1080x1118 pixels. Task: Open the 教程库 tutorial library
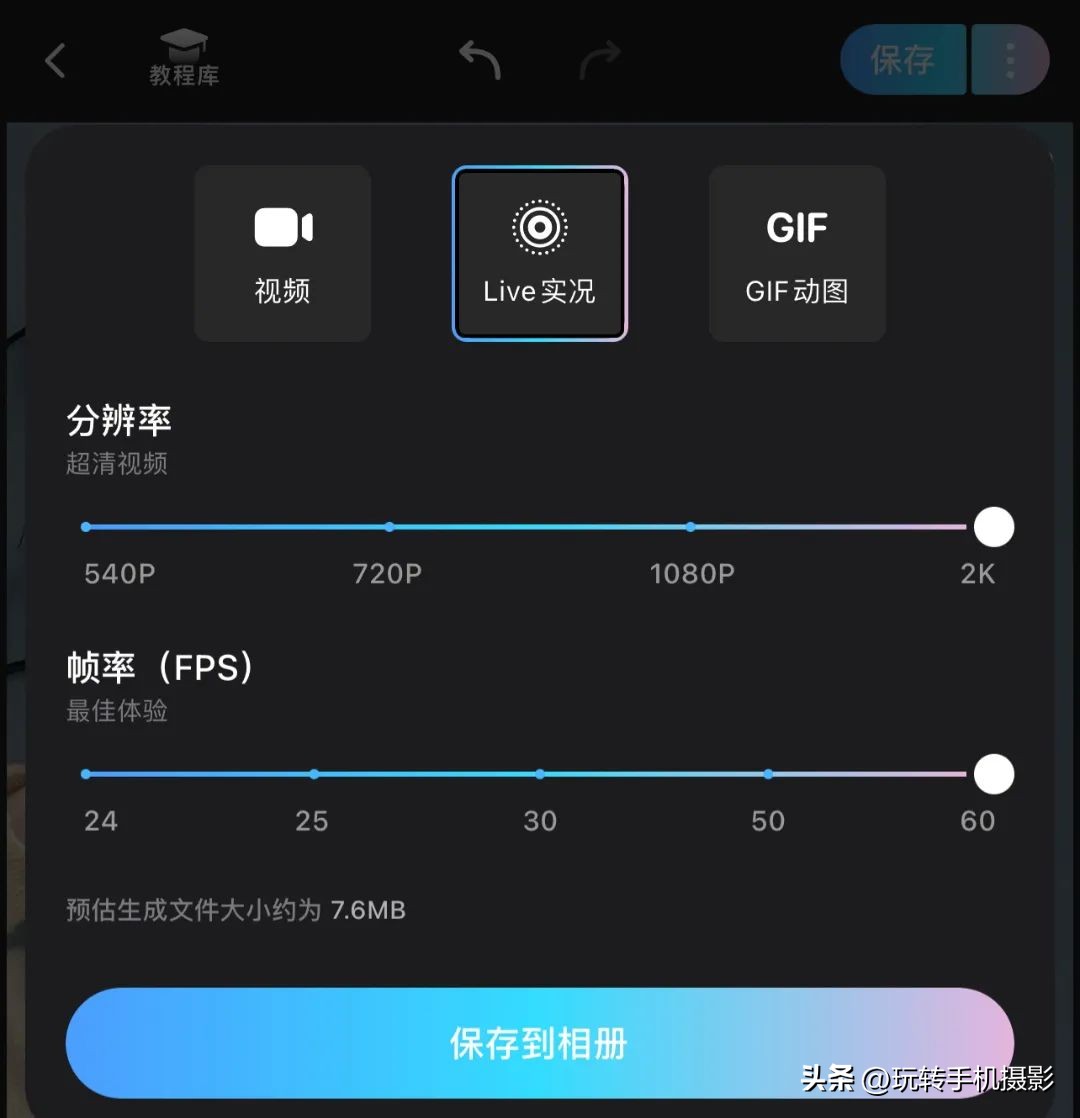click(183, 58)
